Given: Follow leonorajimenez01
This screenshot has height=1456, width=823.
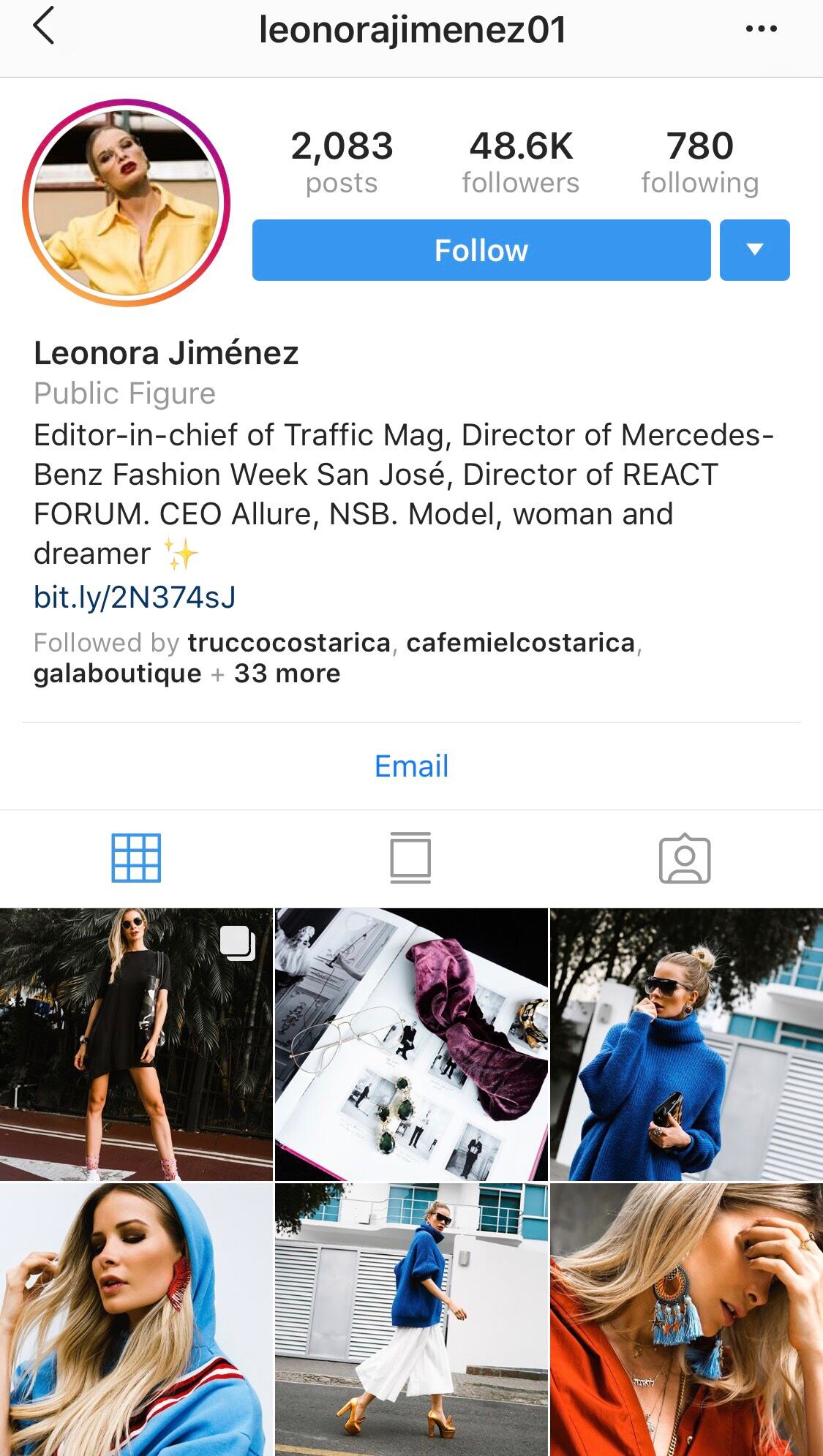Looking at the screenshot, I should [481, 250].
